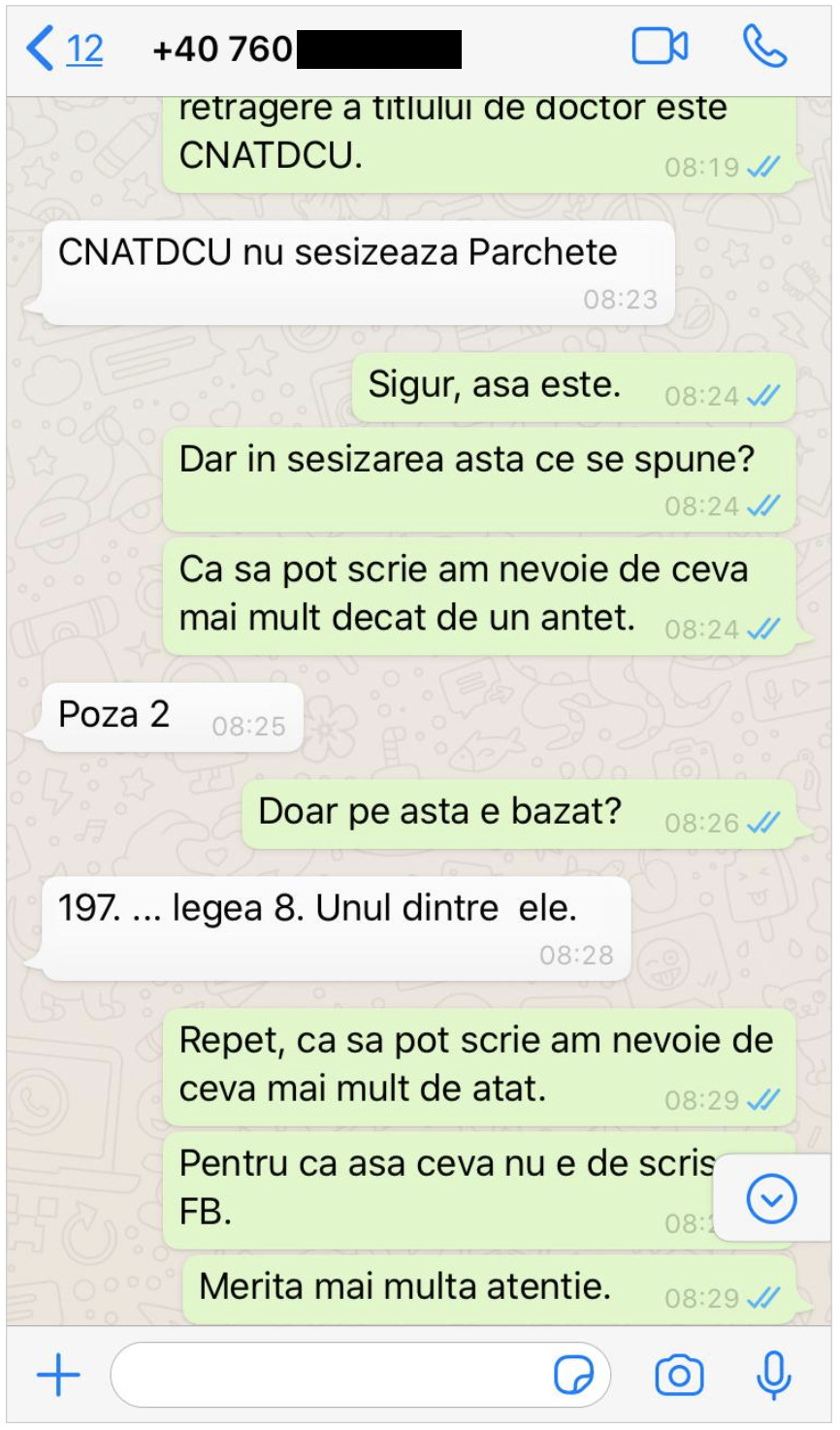
Task: Open the sticker picker
Action: tap(573, 1375)
